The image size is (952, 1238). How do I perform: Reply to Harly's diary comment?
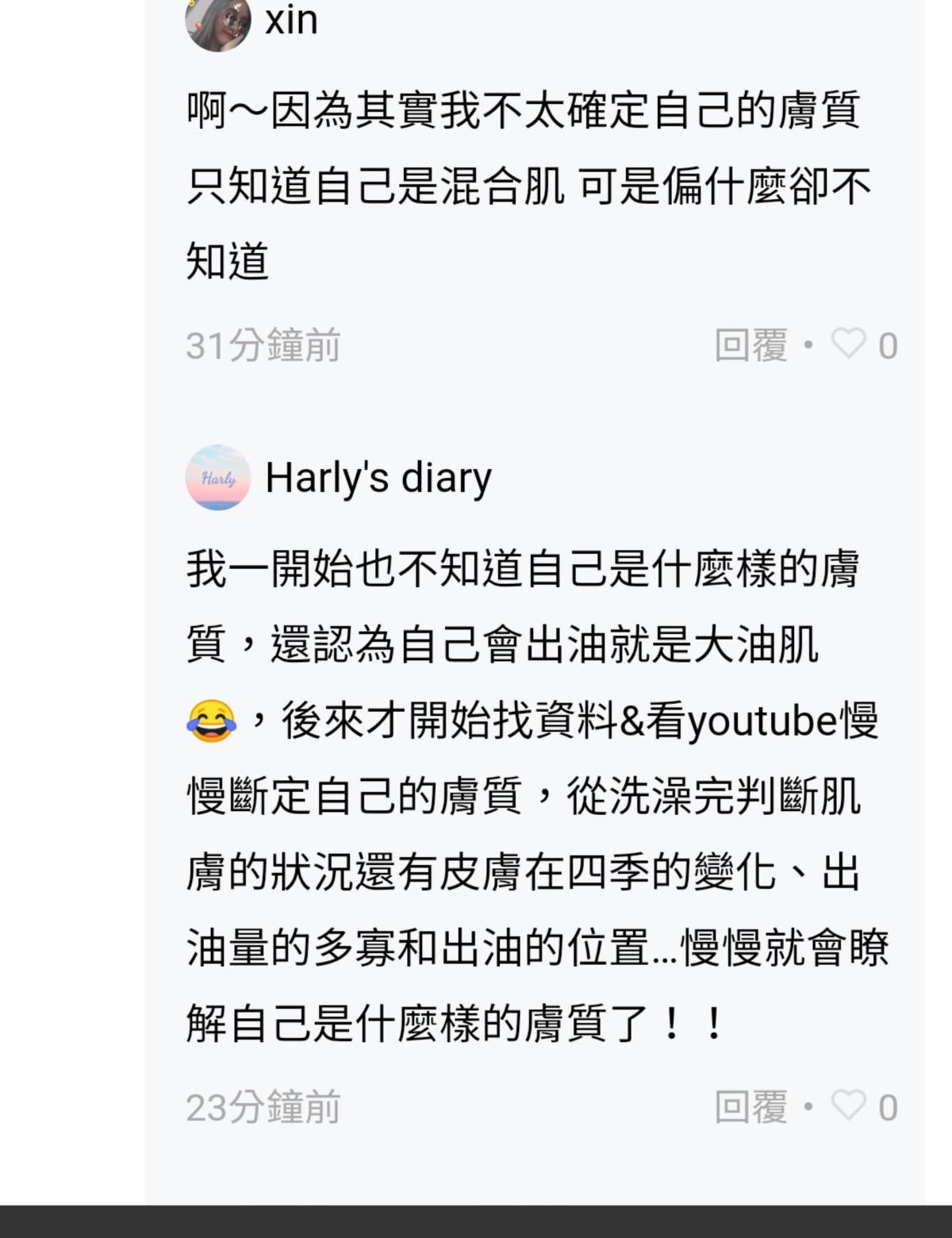tap(750, 1107)
